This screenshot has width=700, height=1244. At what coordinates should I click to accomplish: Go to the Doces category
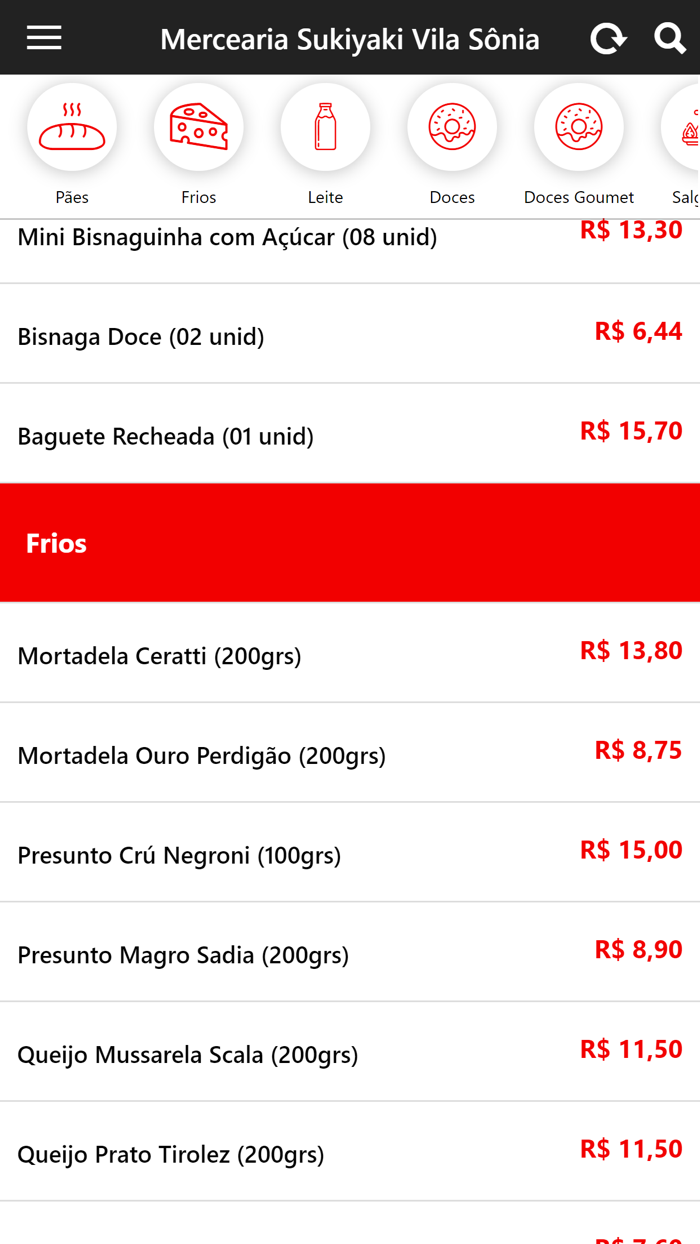(452, 128)
